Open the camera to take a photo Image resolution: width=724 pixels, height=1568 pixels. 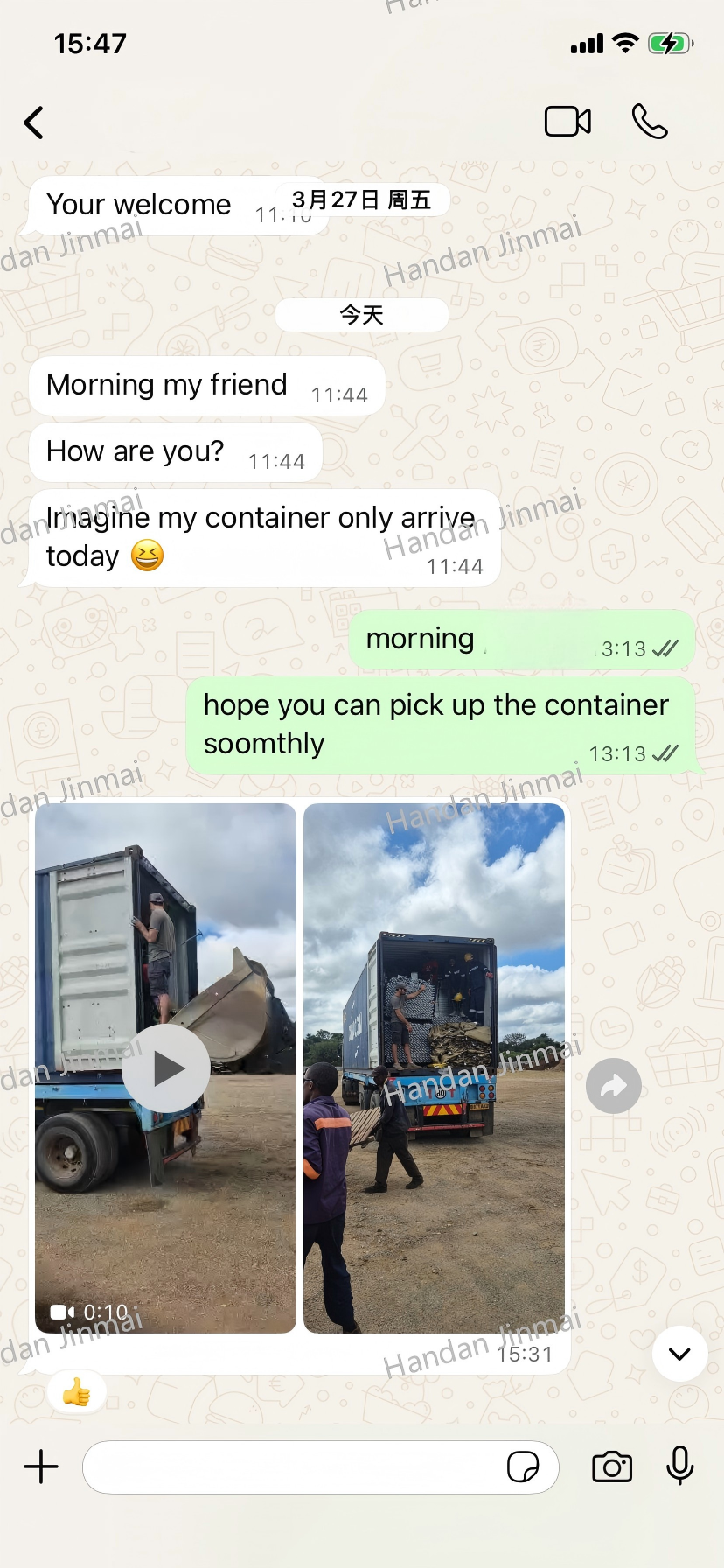click(612, 1467)
